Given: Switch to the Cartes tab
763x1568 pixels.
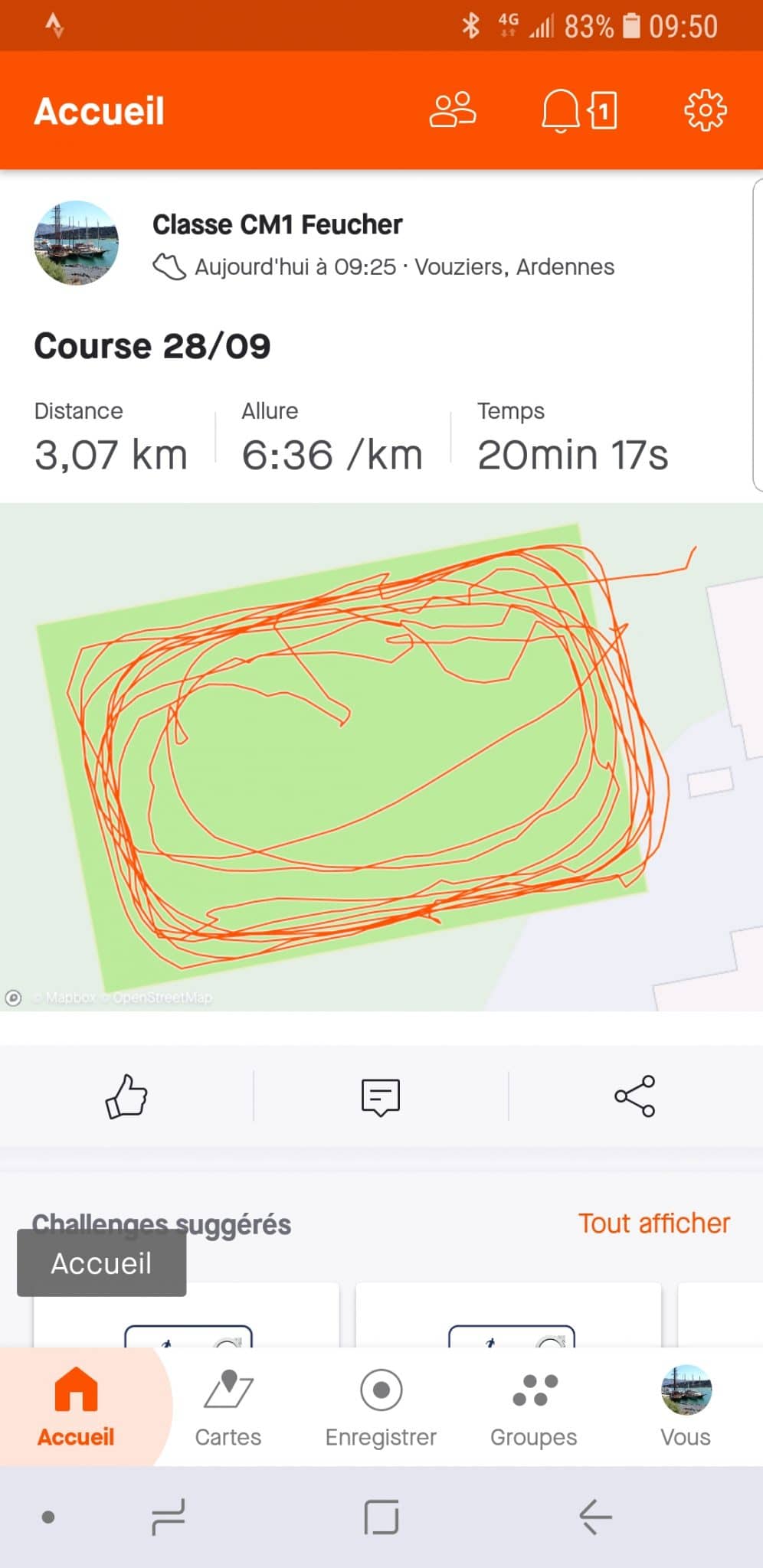Looking at the screenshot, I should tap(228, 1407).
